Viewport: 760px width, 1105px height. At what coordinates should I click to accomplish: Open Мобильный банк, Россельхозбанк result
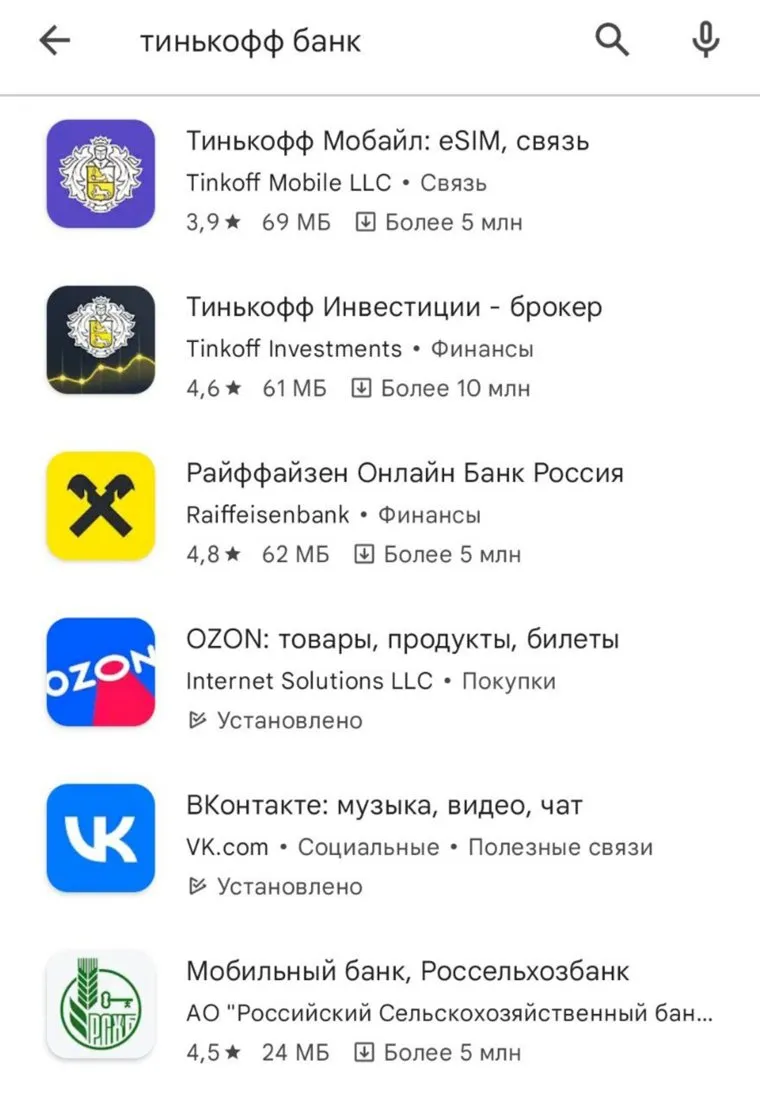tap(408, 972)
